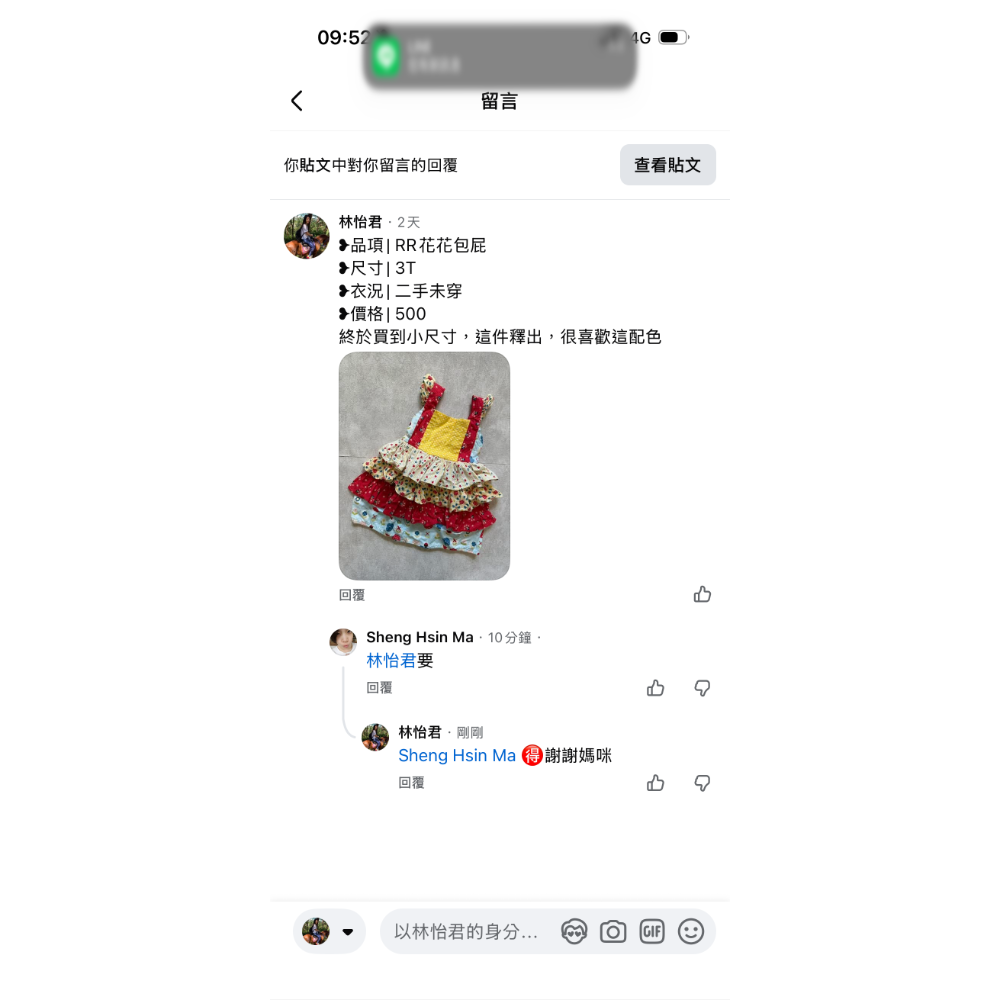Image resolution: width=1000 pixels, height=1000 pixels.
Task: Focus the comment field 以林怡君的身分
Action: 466,932
